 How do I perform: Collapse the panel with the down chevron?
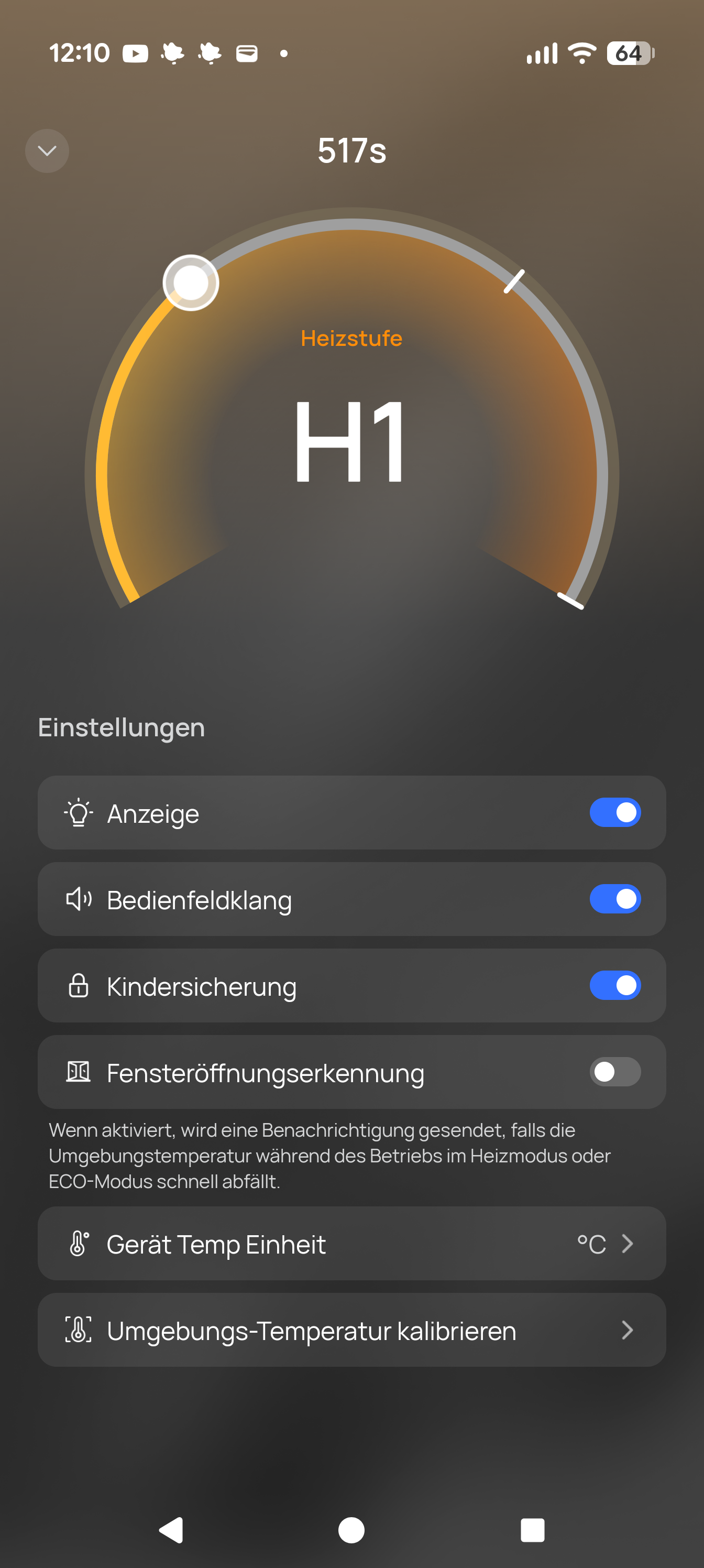47,151
